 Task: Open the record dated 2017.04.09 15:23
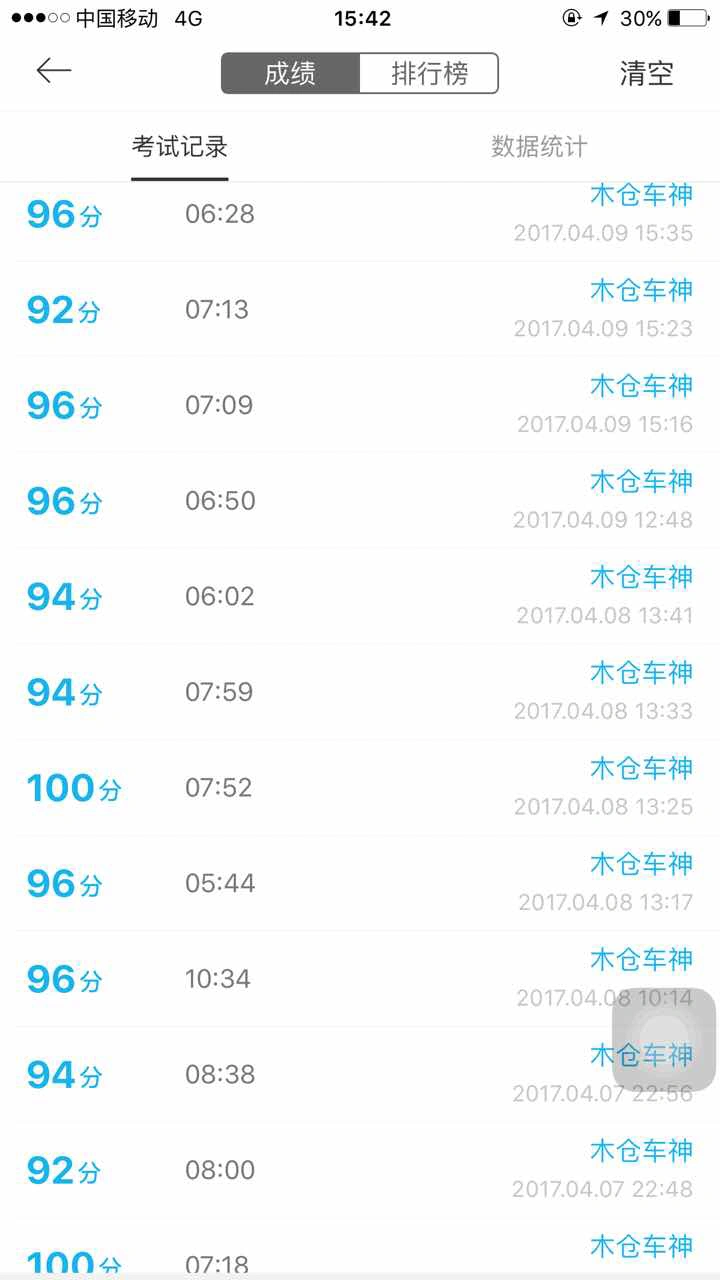click(360, 310)
